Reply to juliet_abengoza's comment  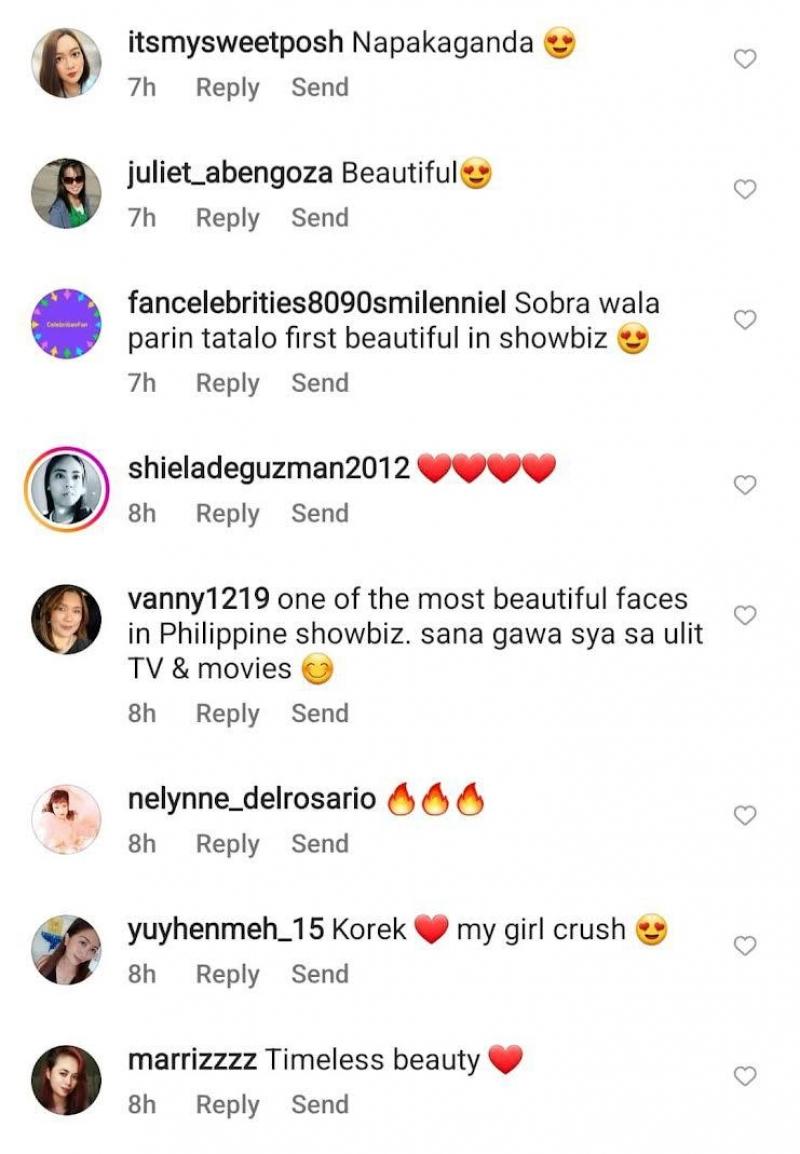click(x=227, y=218)
